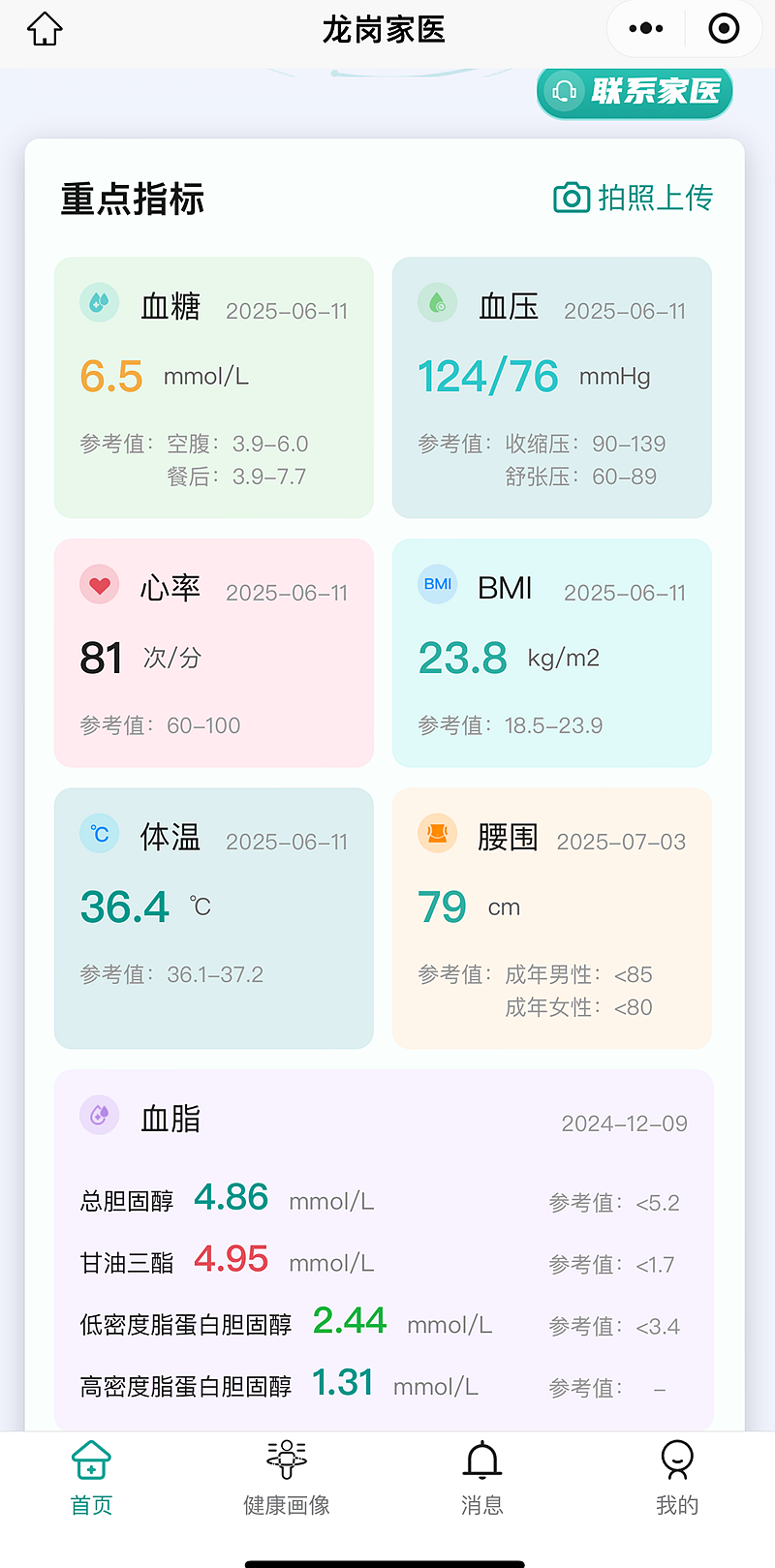Open the 血糖 card

pyautogui.click(x=214, y=387)
